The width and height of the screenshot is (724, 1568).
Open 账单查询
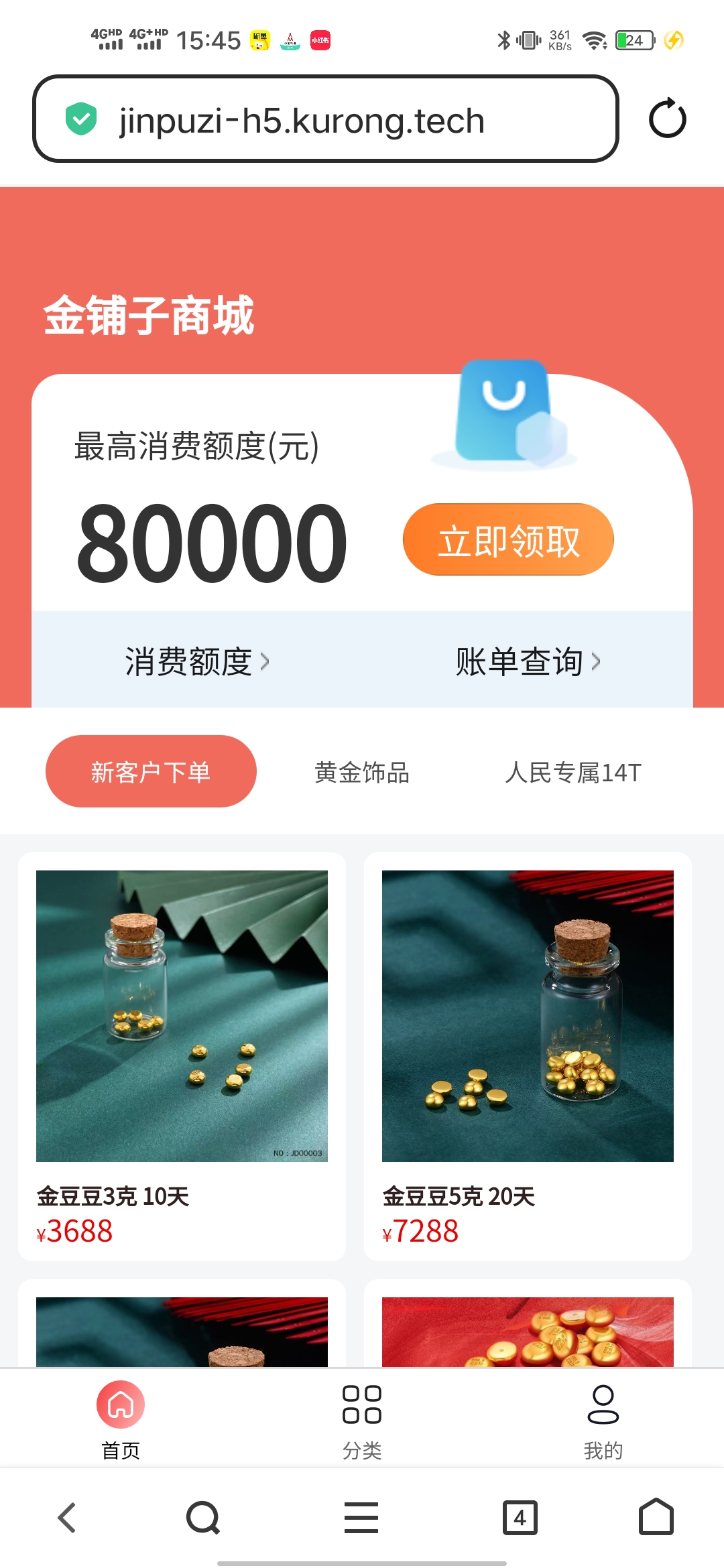[528, 661]
